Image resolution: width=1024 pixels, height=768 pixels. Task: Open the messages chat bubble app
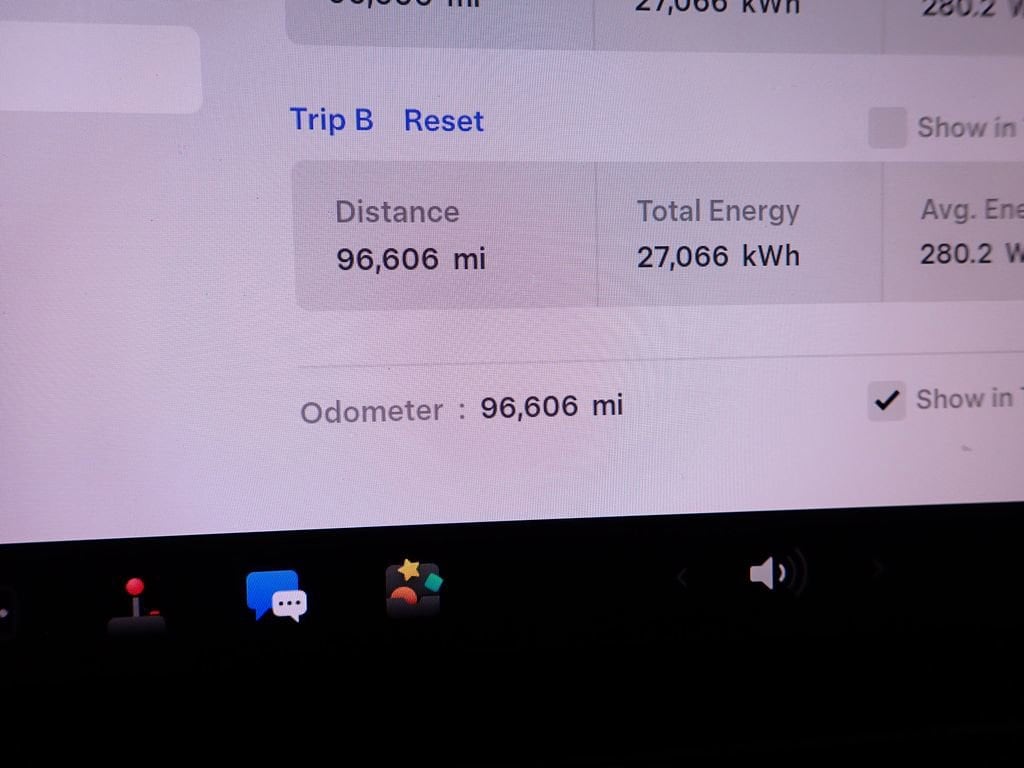tap(276, 595)
